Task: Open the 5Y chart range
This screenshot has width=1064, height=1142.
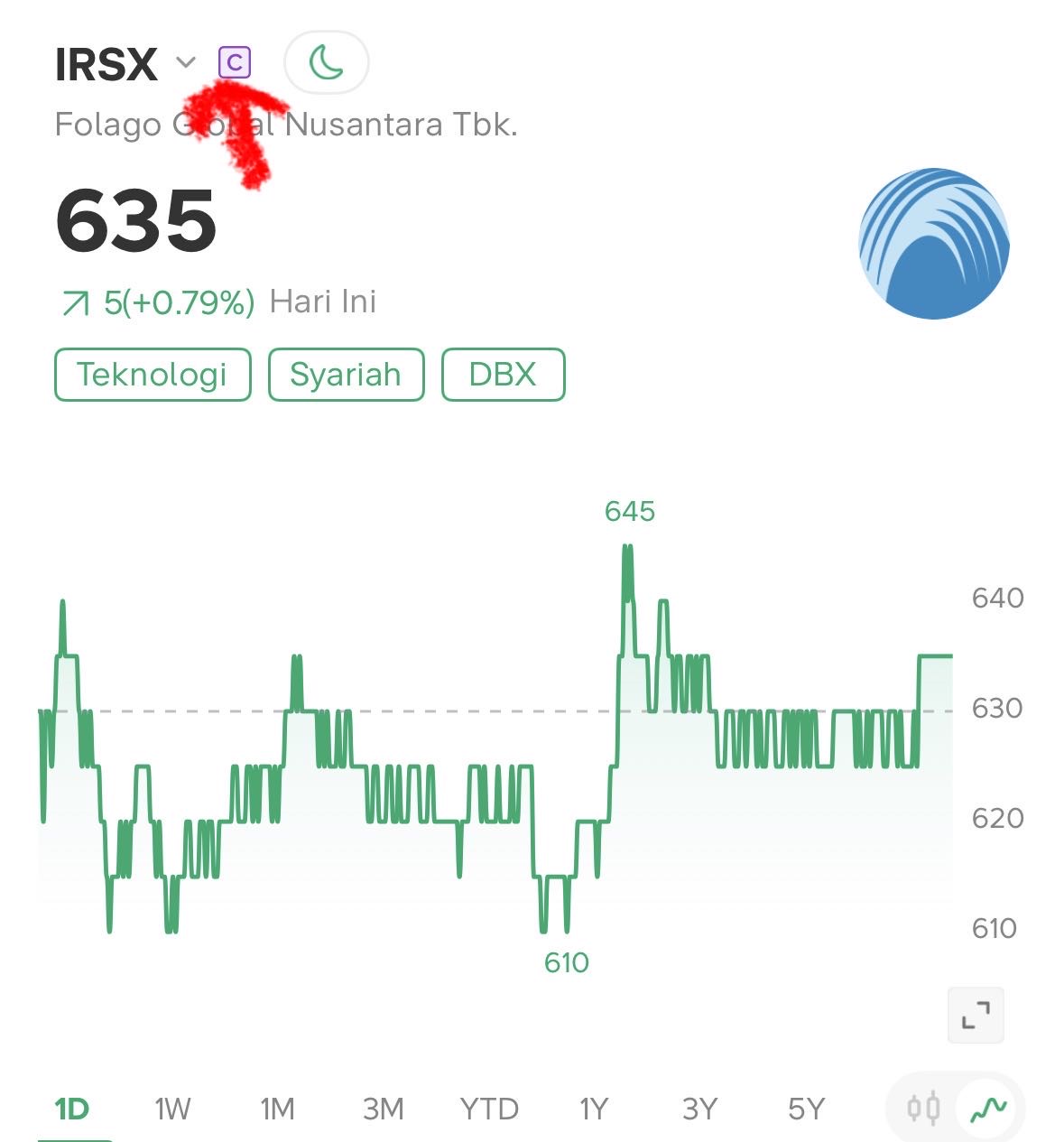Action: tap(806, 1109)
